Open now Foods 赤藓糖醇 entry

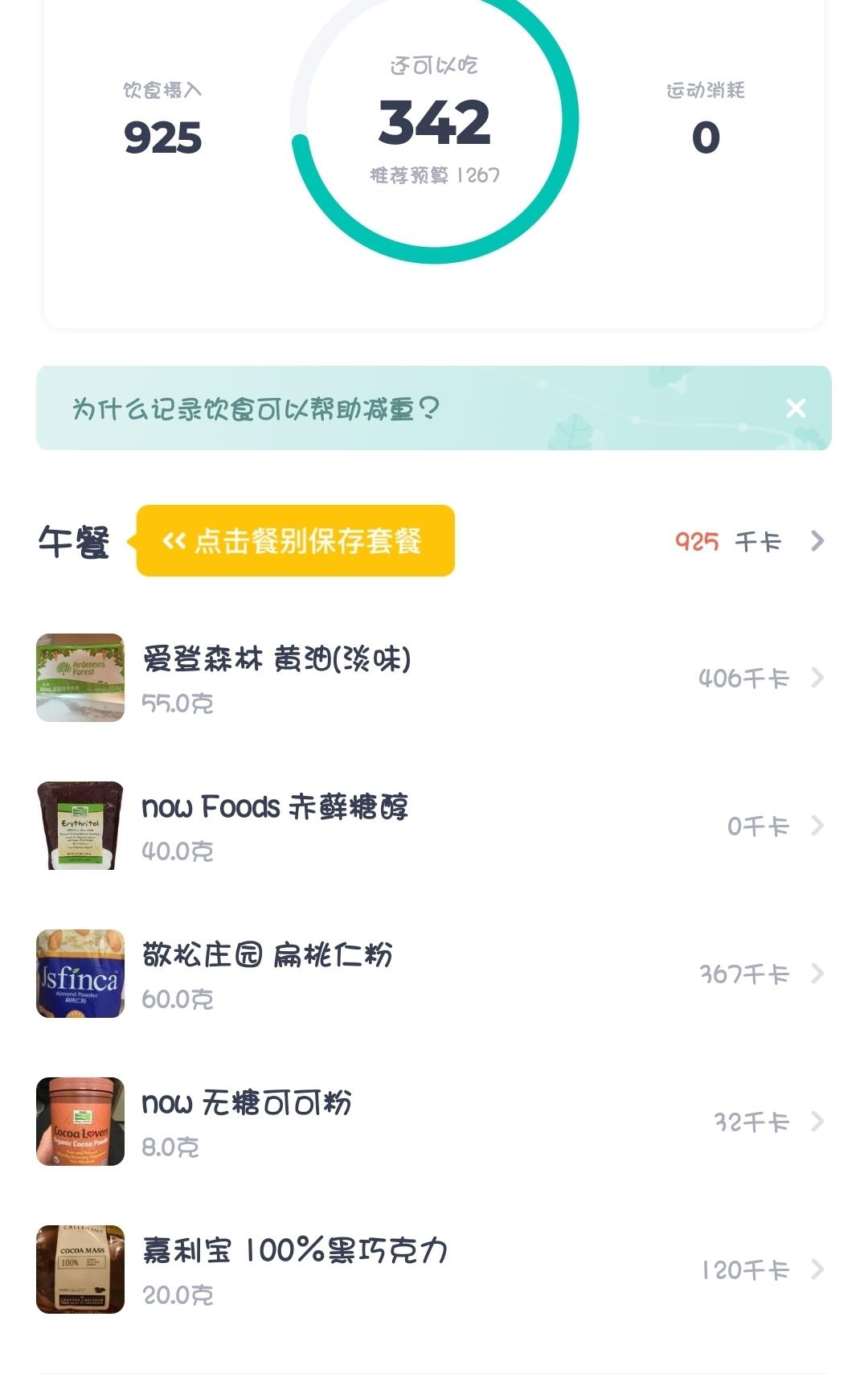(x=434, y=826)
